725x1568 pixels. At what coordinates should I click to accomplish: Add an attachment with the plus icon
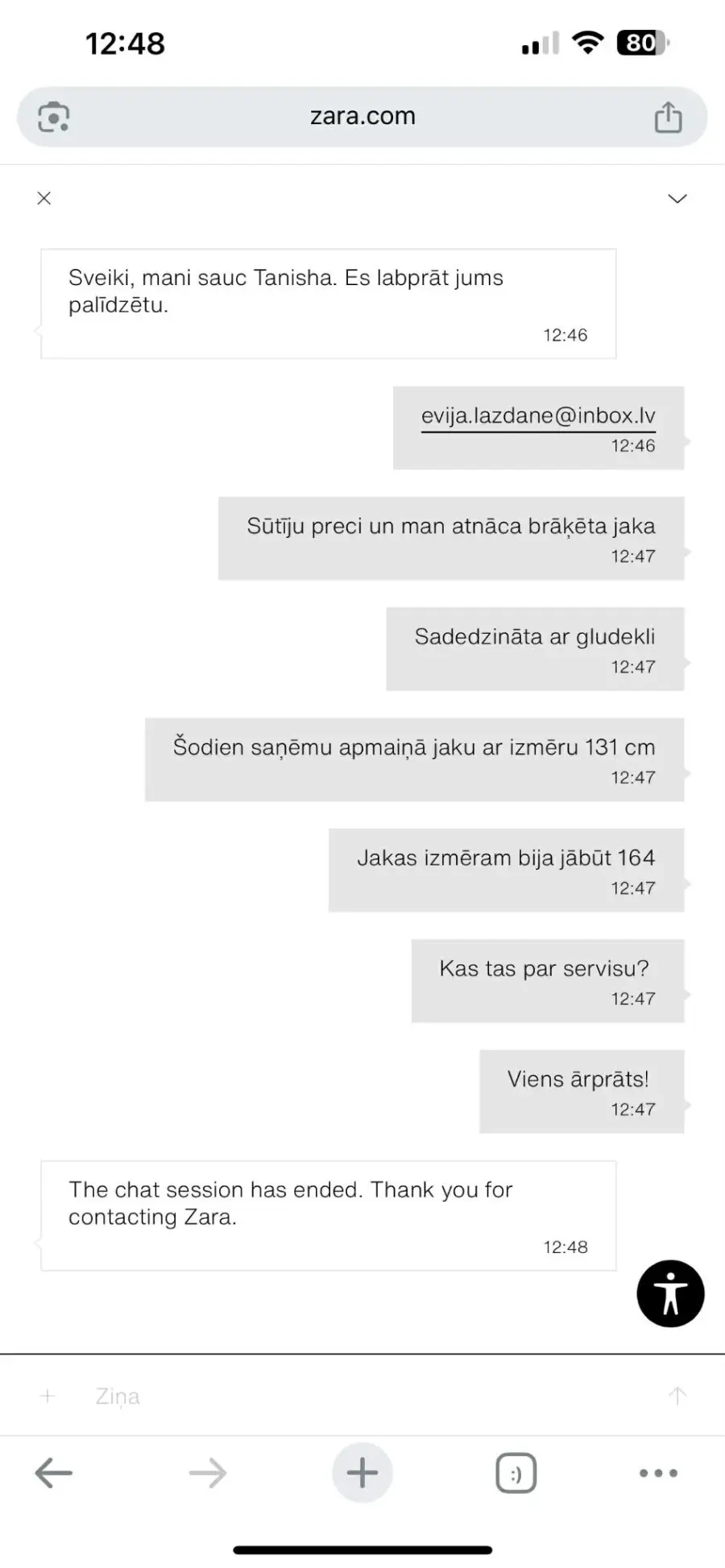[48, 1396]
